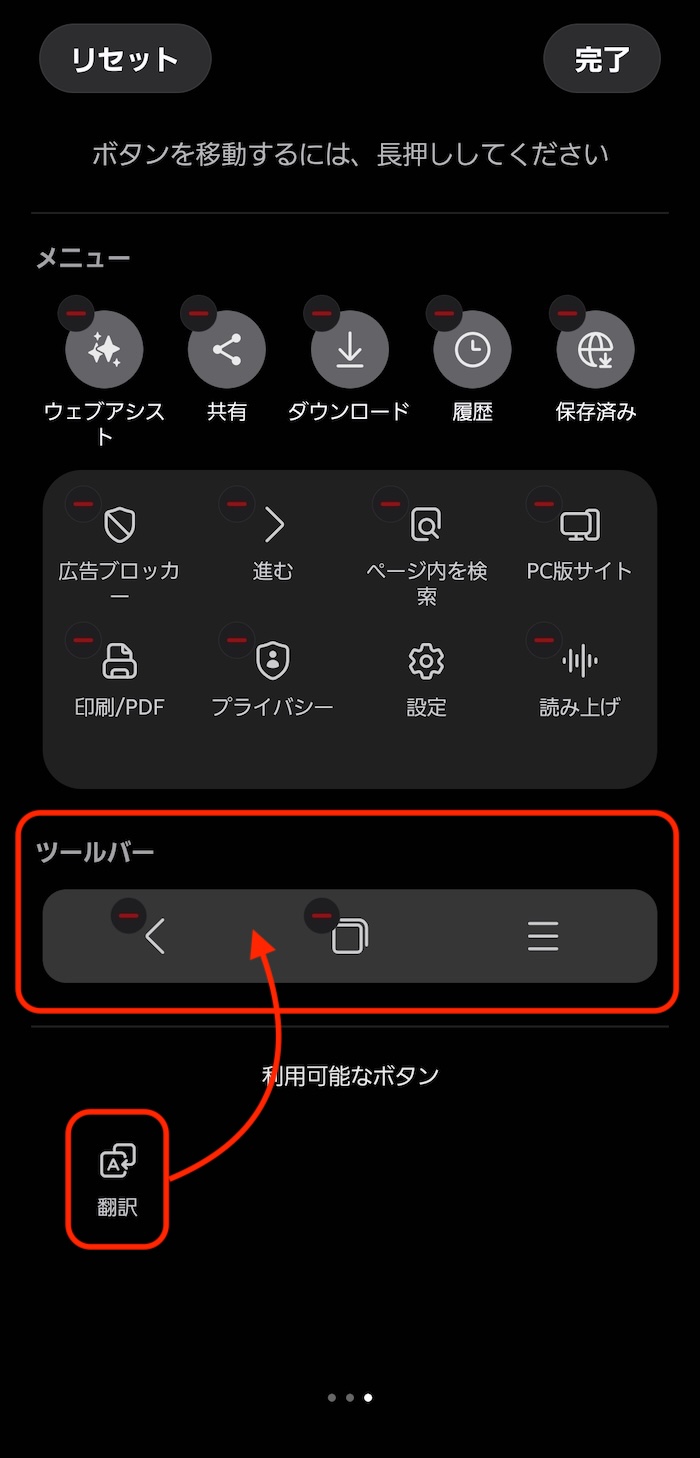Remove the 広告ブロッカー button
The height and width of the screenshot is (1458, 700).
[83, 503]
